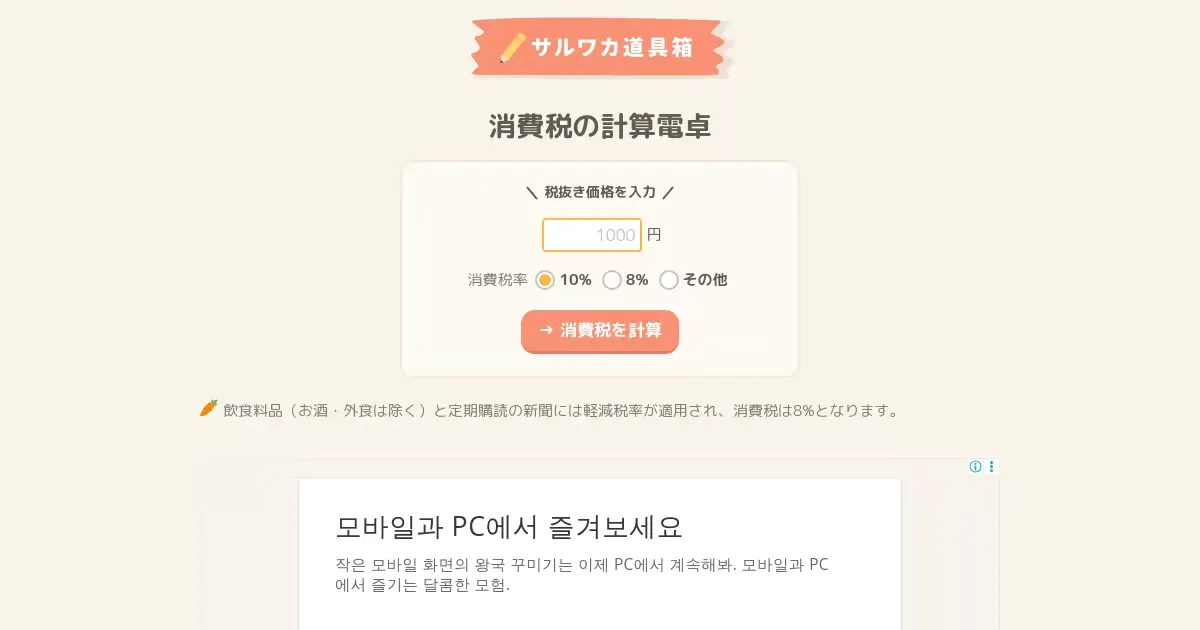
Task: Open the ad options menu
Action: 991,467
